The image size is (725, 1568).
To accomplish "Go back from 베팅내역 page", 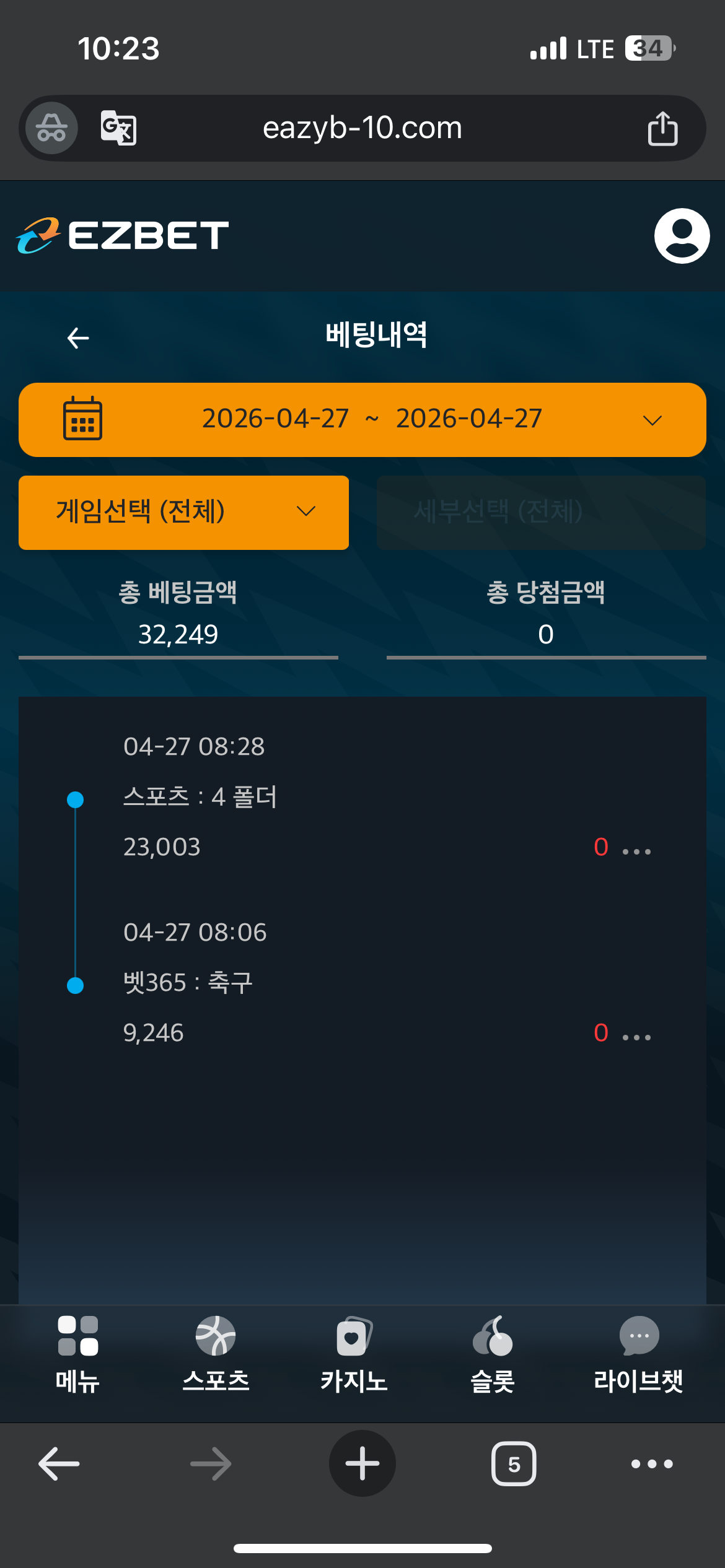I will pos(78,338).
